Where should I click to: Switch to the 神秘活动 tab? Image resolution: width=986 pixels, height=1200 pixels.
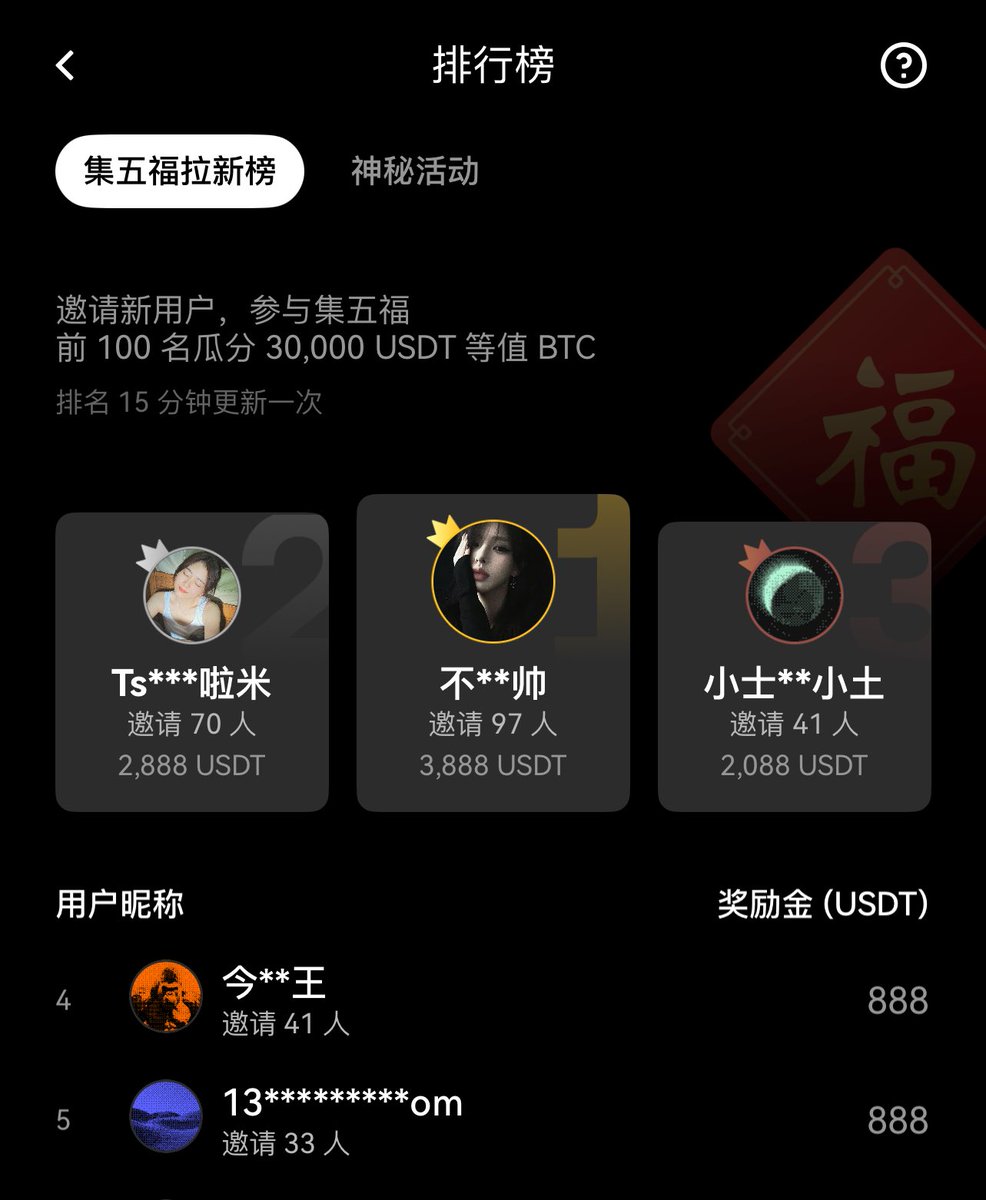click(x=415, y=171)
